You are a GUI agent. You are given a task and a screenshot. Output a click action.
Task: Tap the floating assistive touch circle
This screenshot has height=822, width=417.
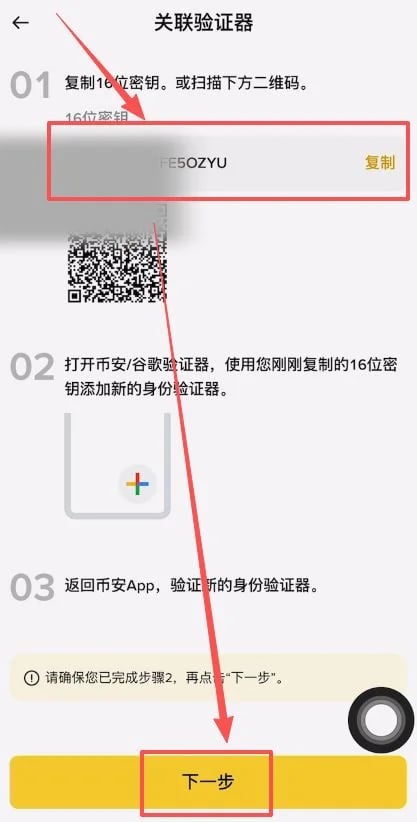[381, 720]
